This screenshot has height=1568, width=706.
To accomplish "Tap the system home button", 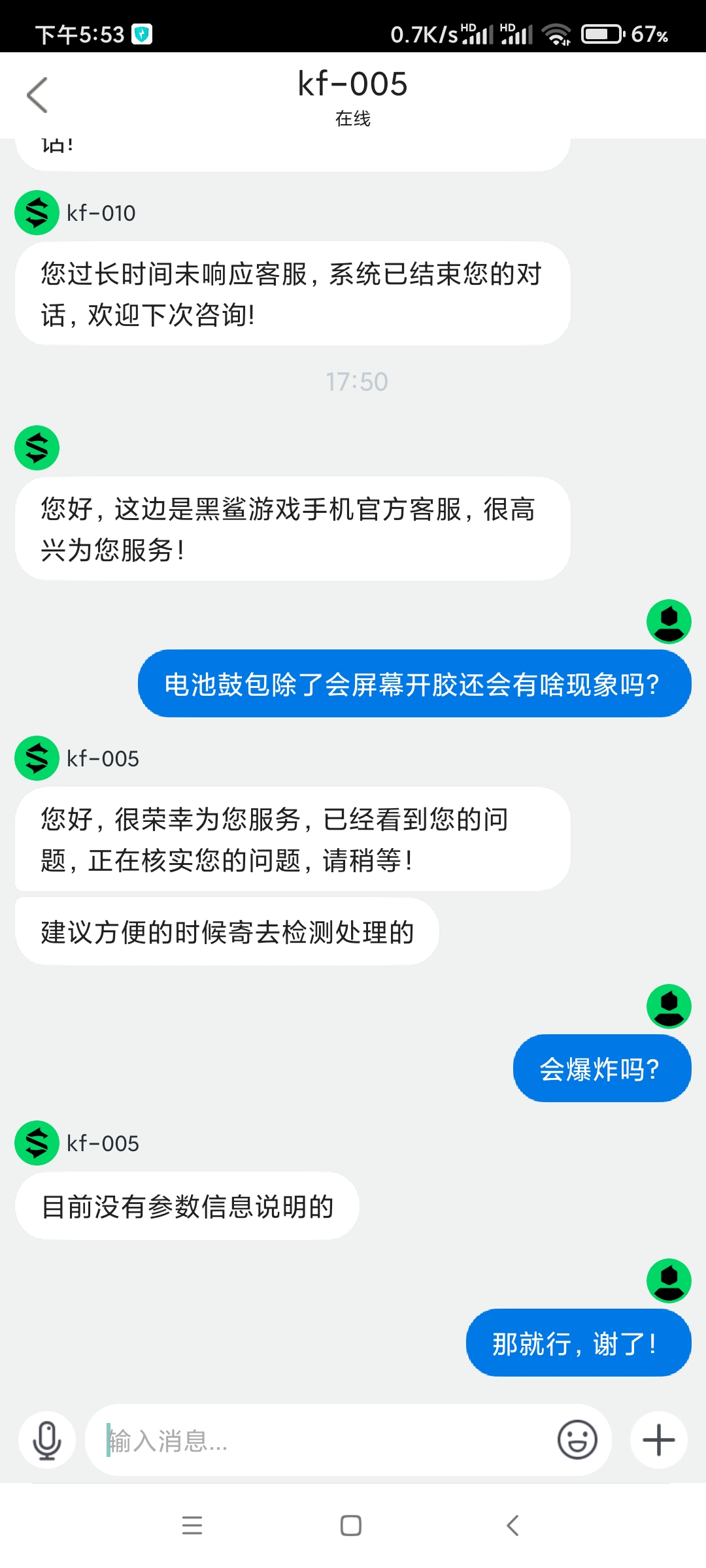I will click(351, 1526).
